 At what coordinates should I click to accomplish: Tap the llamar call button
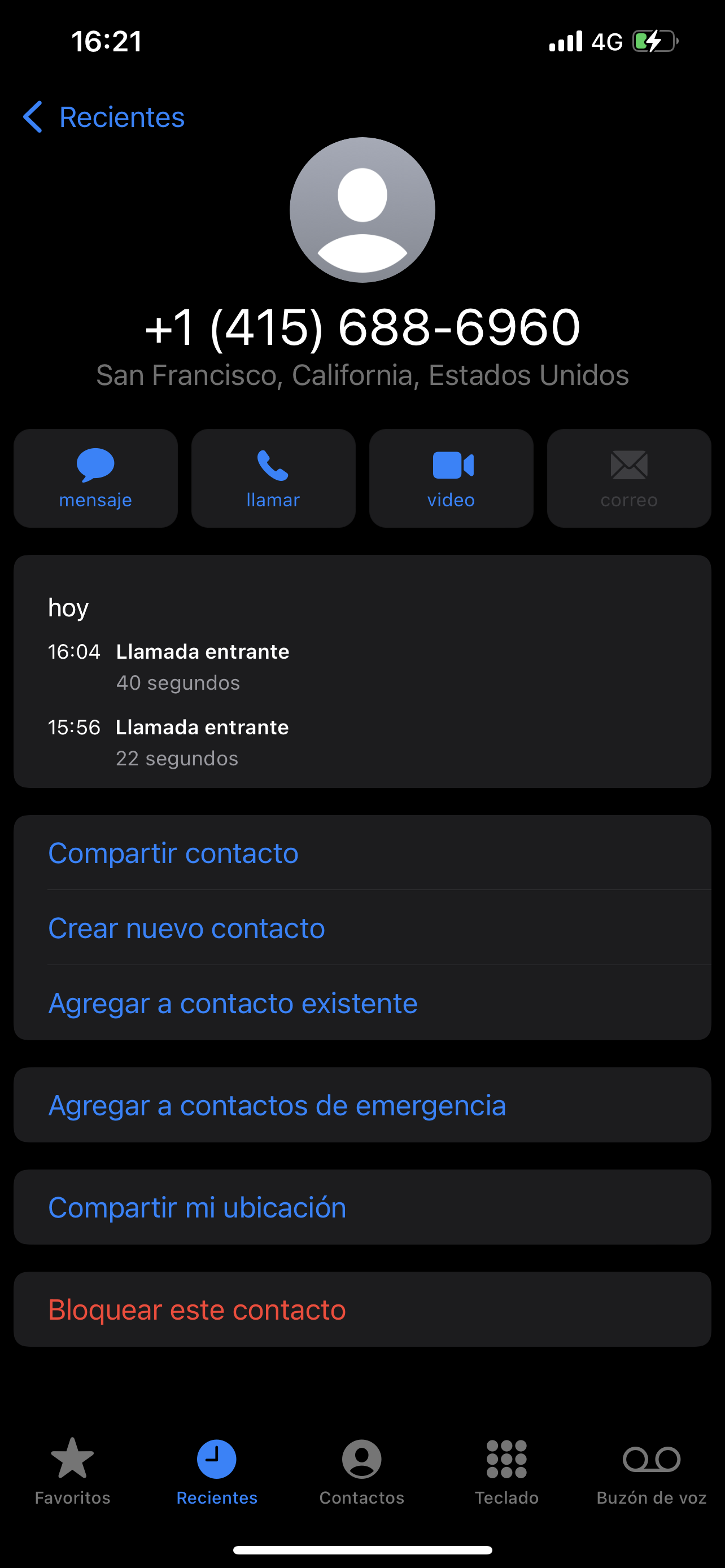tap(273, 479)
